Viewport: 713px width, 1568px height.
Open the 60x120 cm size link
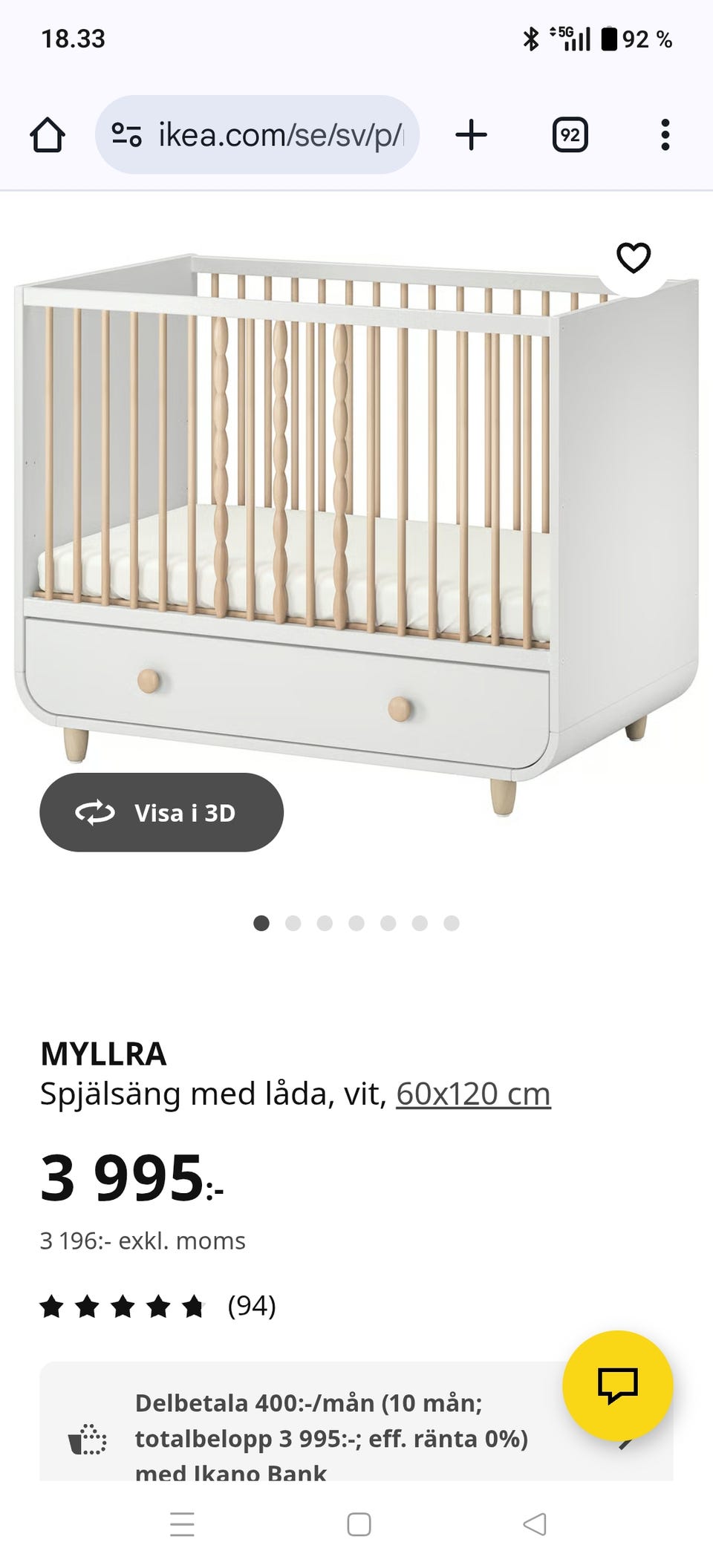(473, 1094)
